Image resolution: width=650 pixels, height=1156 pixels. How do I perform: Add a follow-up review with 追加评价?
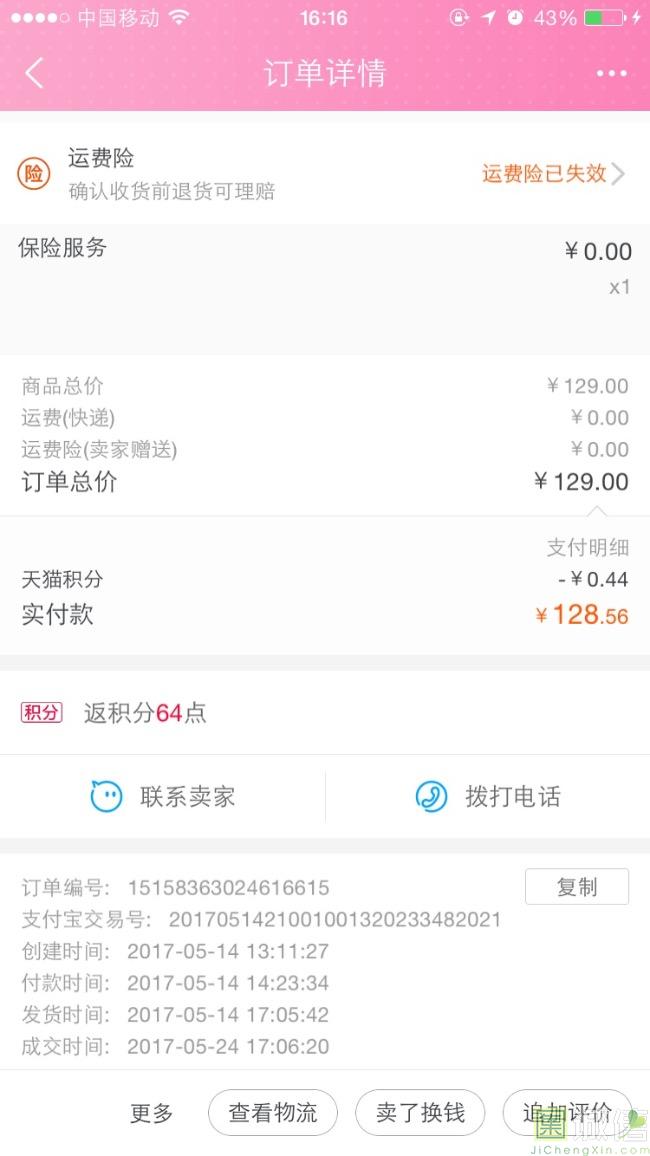pos(567,1113)
